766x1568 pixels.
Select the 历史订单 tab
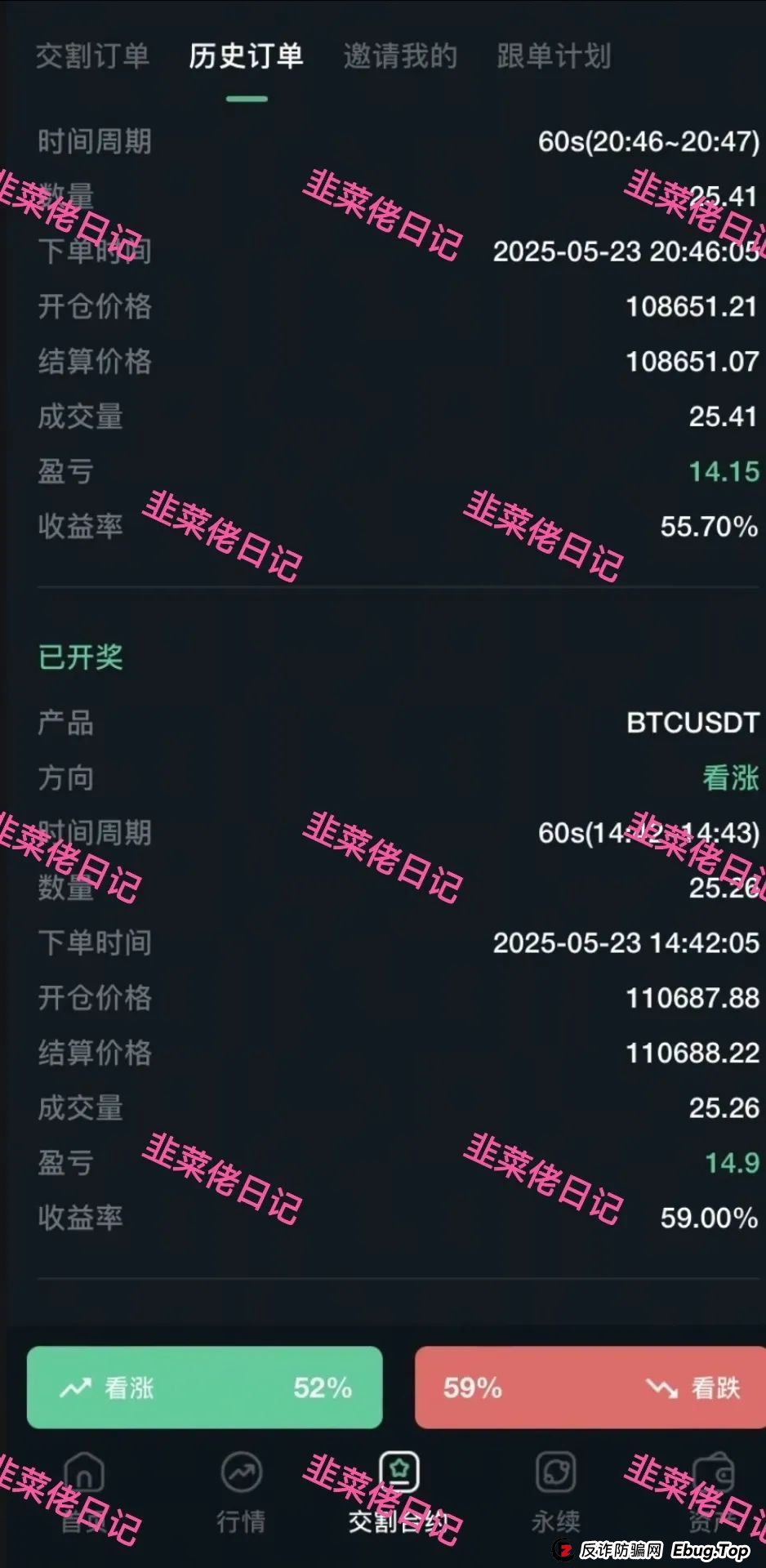(x=246, y=57)
